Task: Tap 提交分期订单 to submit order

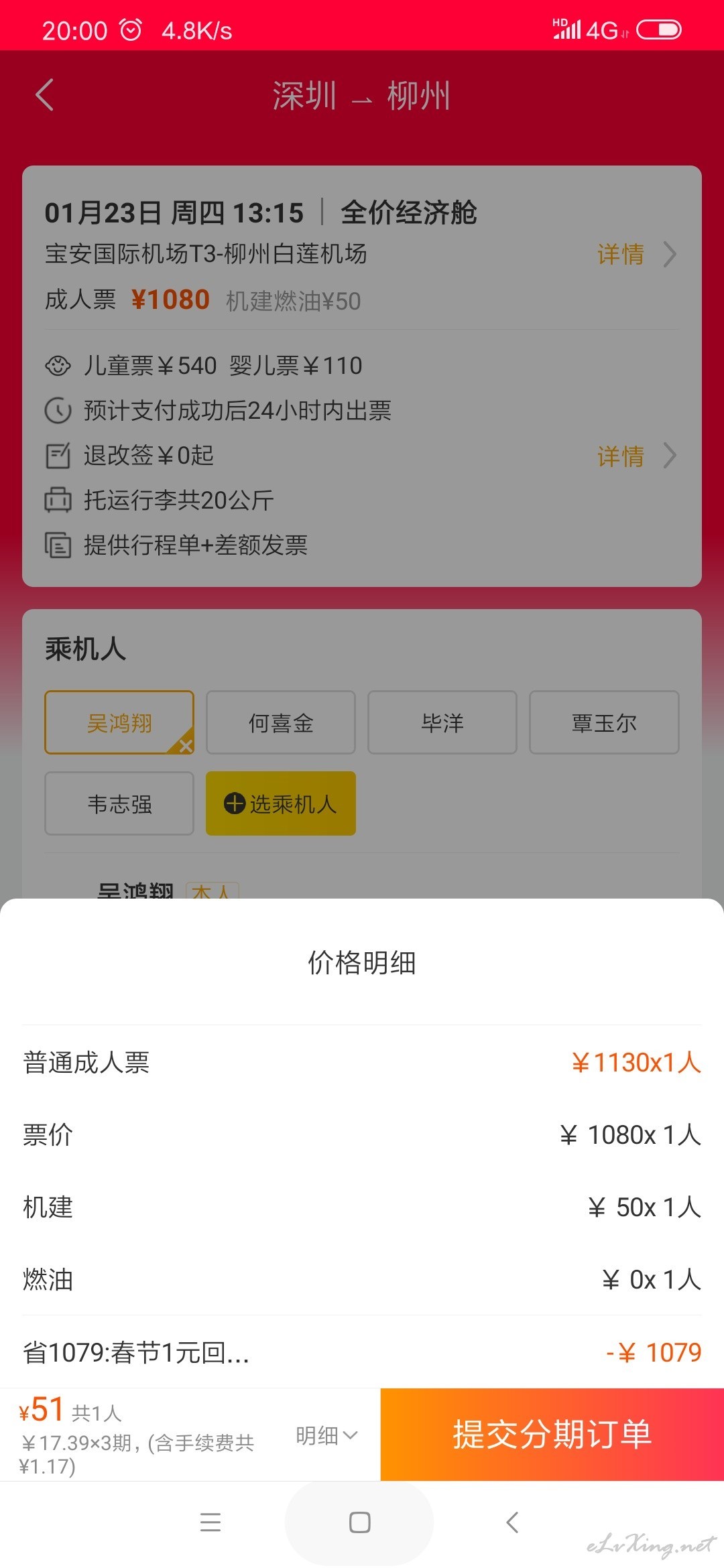Action: 552,1435
